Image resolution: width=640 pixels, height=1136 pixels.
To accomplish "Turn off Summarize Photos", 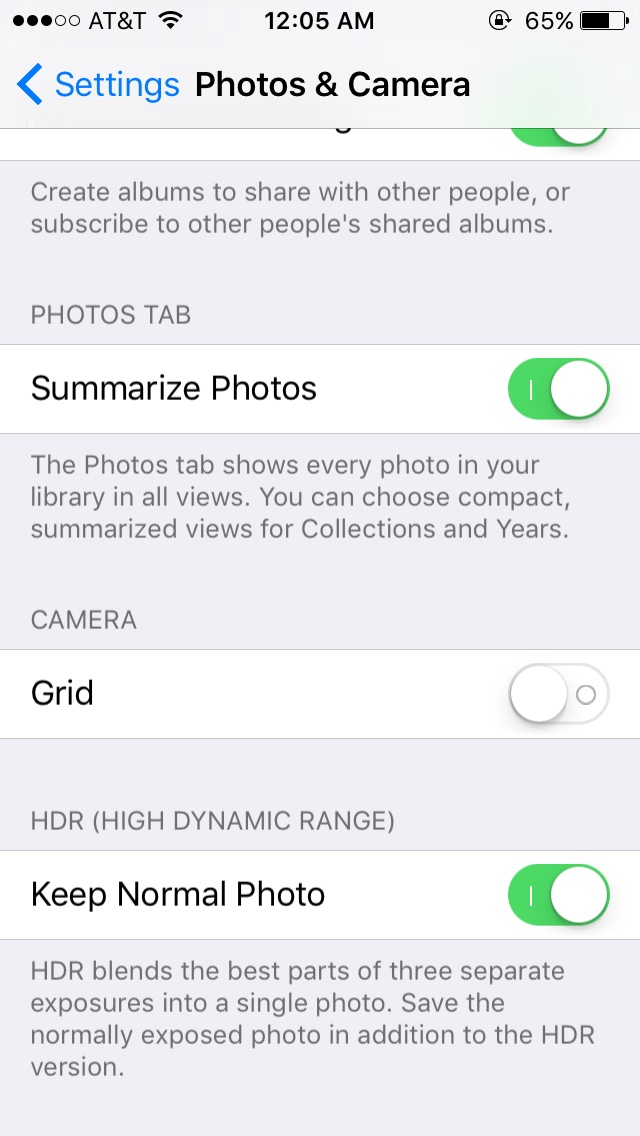I will 558,389.
